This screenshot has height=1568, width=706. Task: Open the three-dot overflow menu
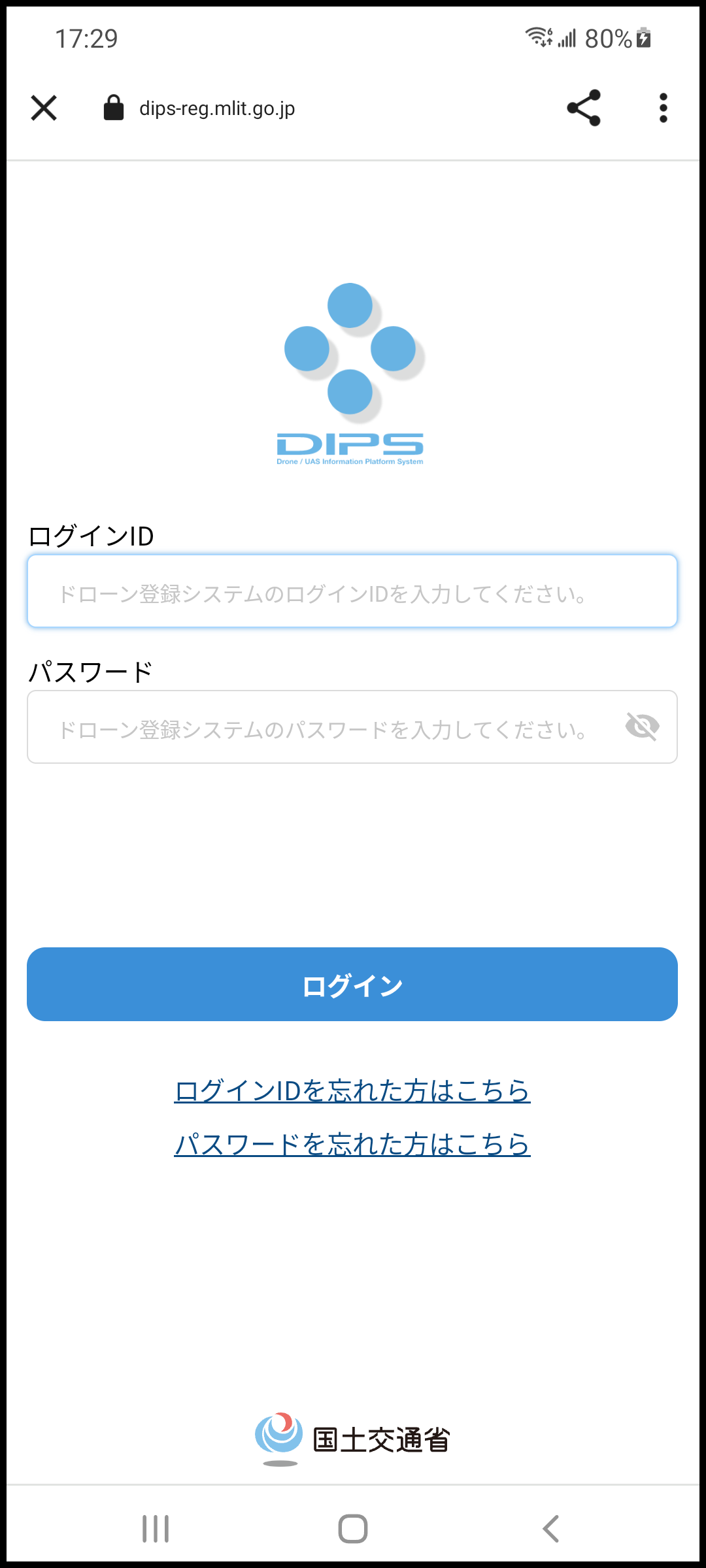click(x=663, y=108)
